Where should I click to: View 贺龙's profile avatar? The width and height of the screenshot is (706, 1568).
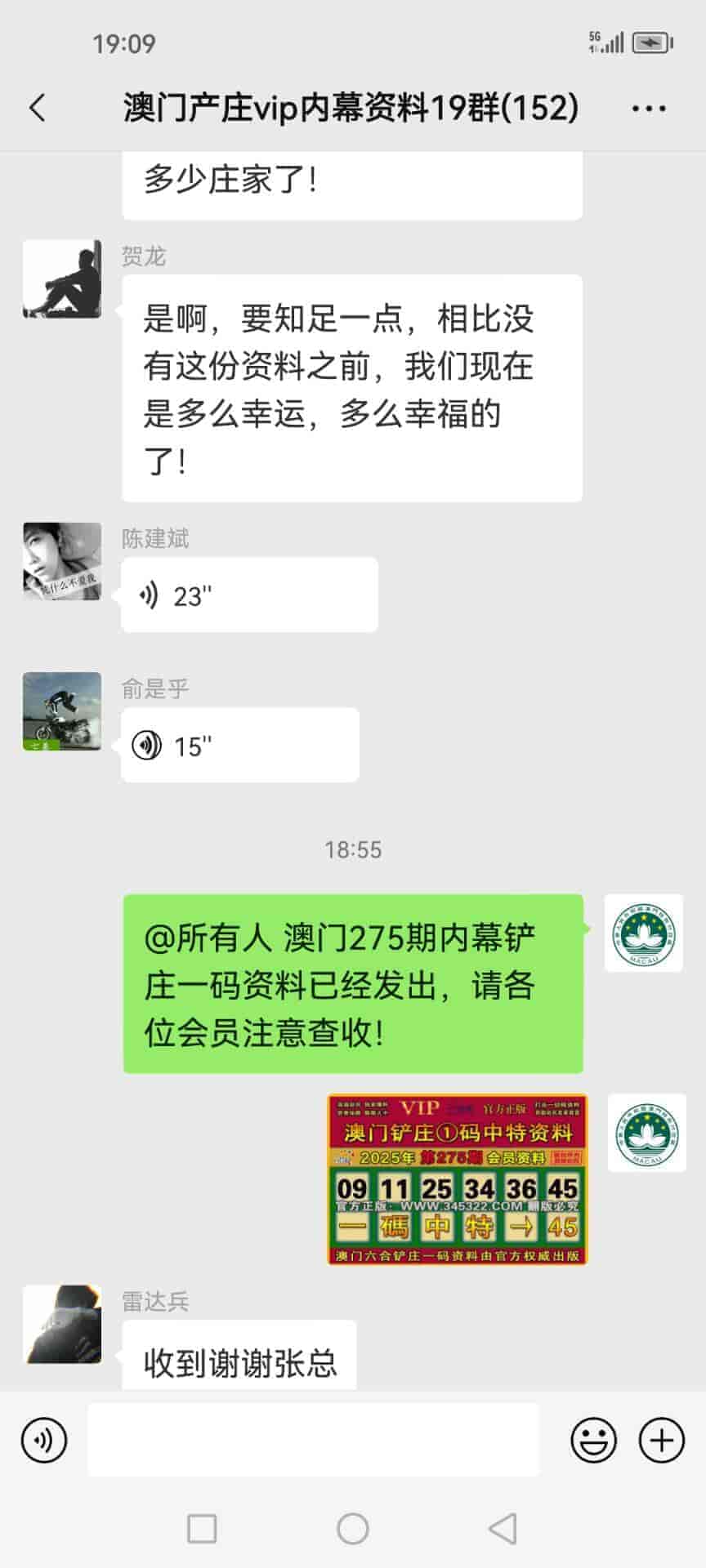click(62, 279)
